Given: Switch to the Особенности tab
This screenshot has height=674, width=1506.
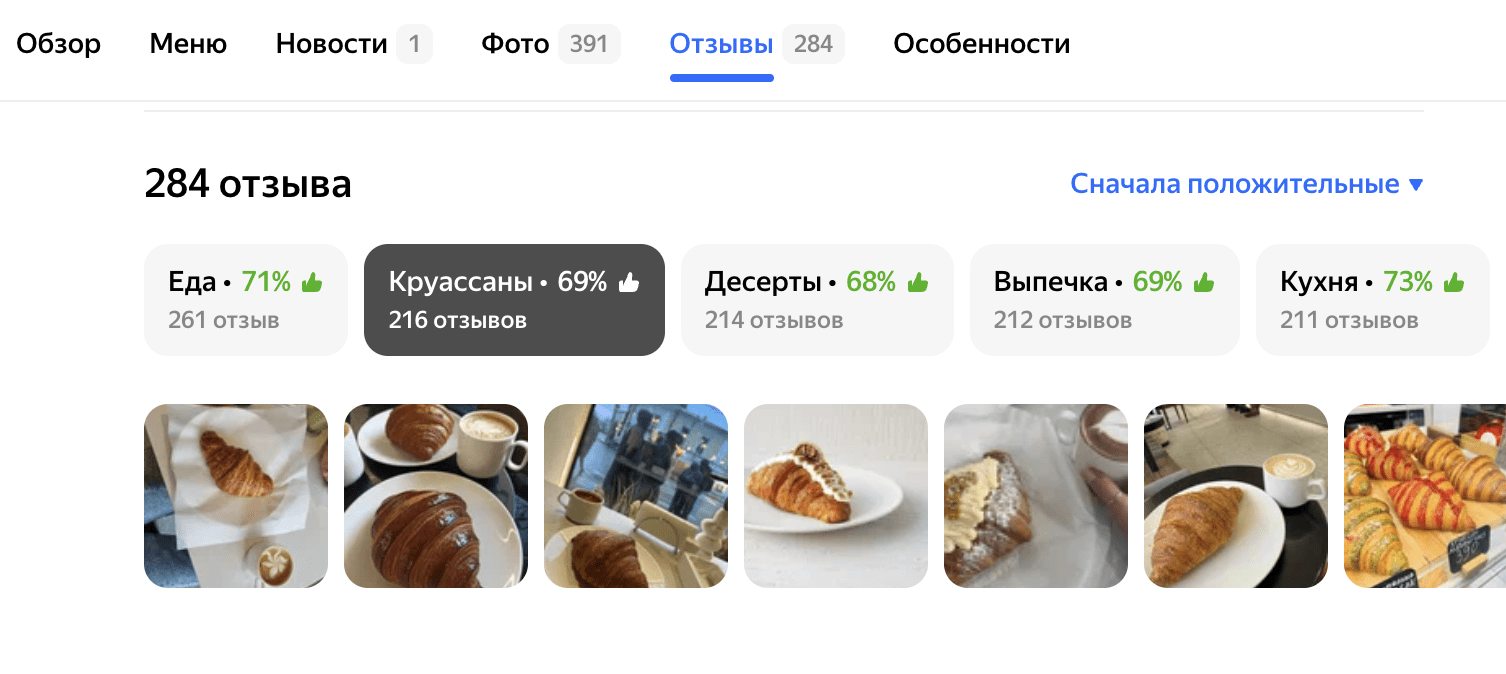Looking at the screenshot, I should coord(981,44).
